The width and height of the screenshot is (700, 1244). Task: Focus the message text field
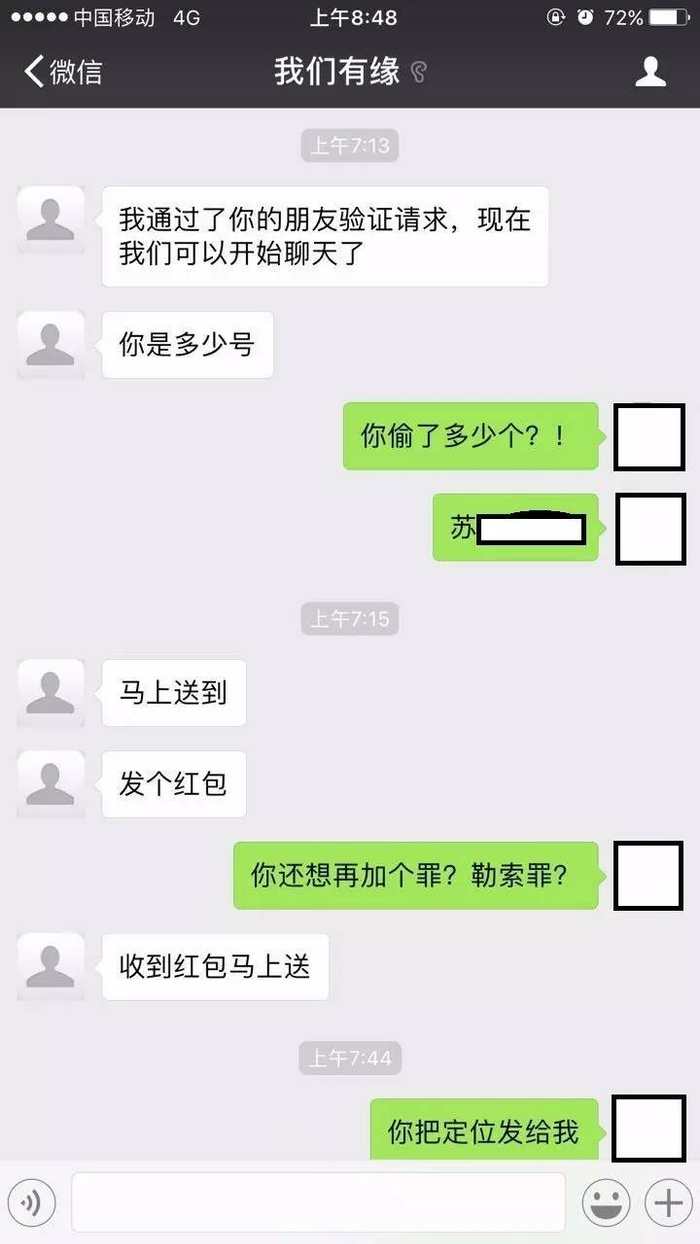tap(318, 1202)
